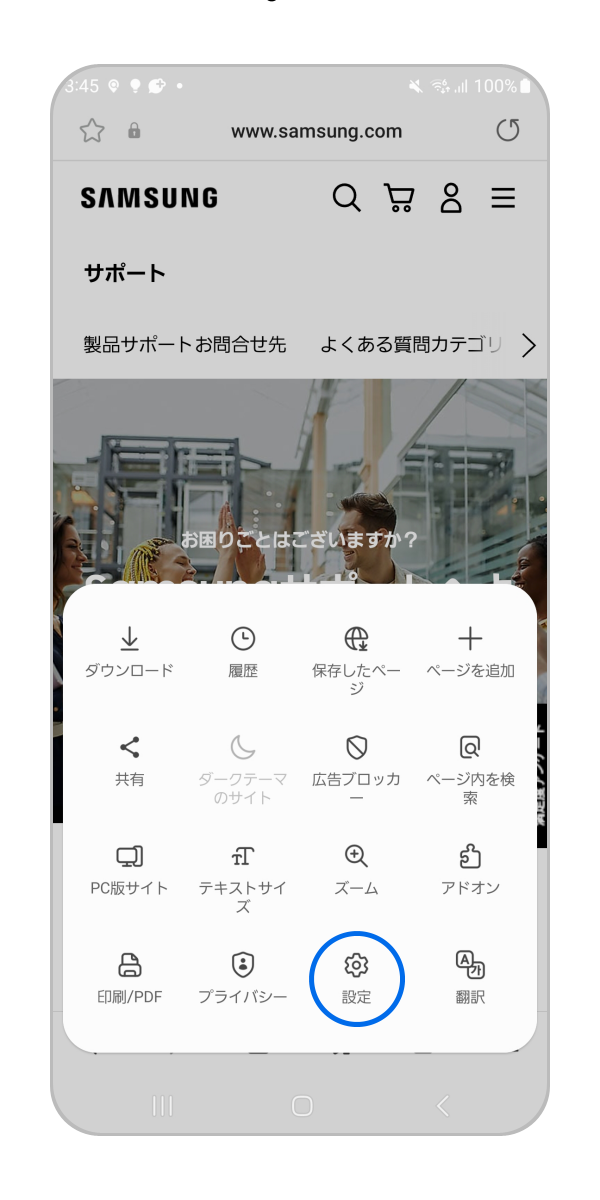Image resolution: width=600 pixels, height=1200 pixels.
Task: Share the page via 共有
Action: coord(129,760)
